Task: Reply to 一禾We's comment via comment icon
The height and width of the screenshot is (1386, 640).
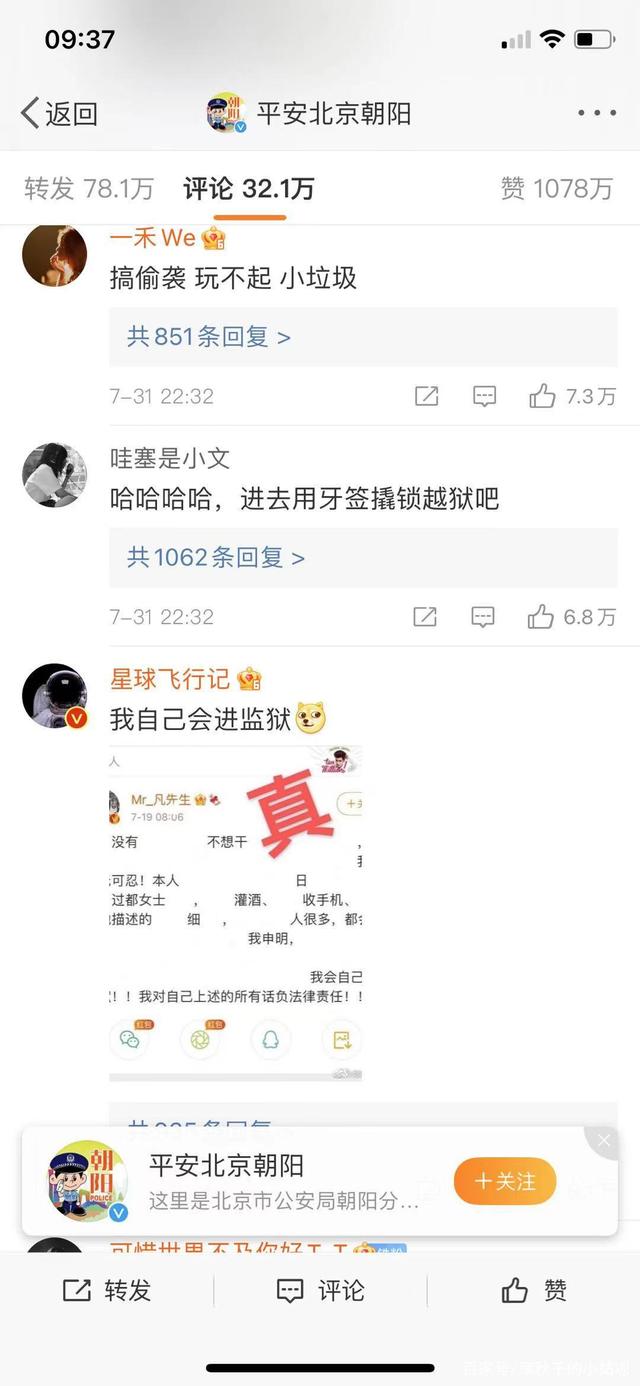Action: point(484,397)
